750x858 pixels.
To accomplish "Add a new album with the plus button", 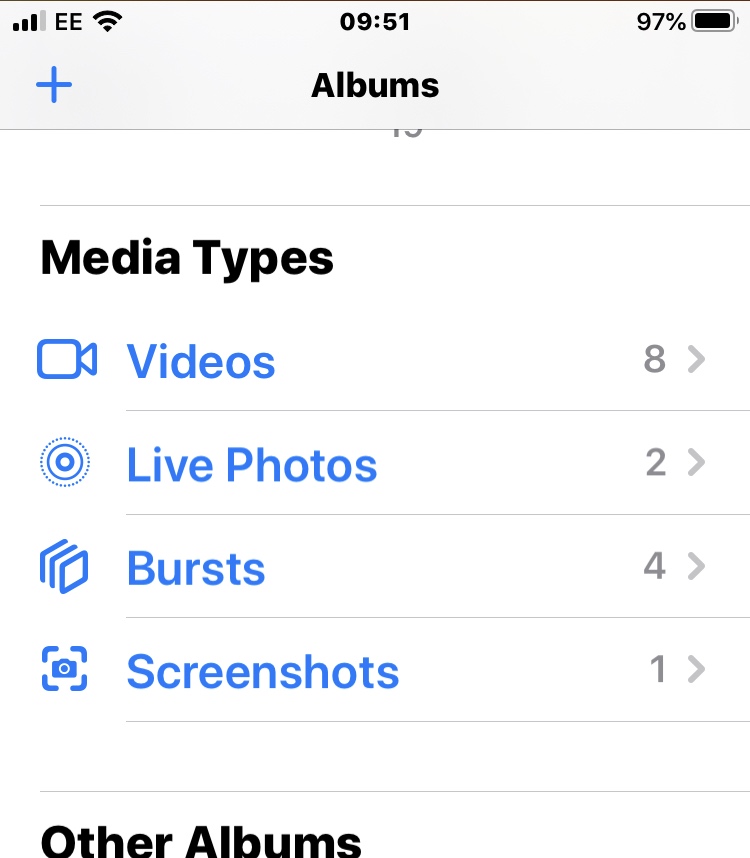I will (54, 85).
